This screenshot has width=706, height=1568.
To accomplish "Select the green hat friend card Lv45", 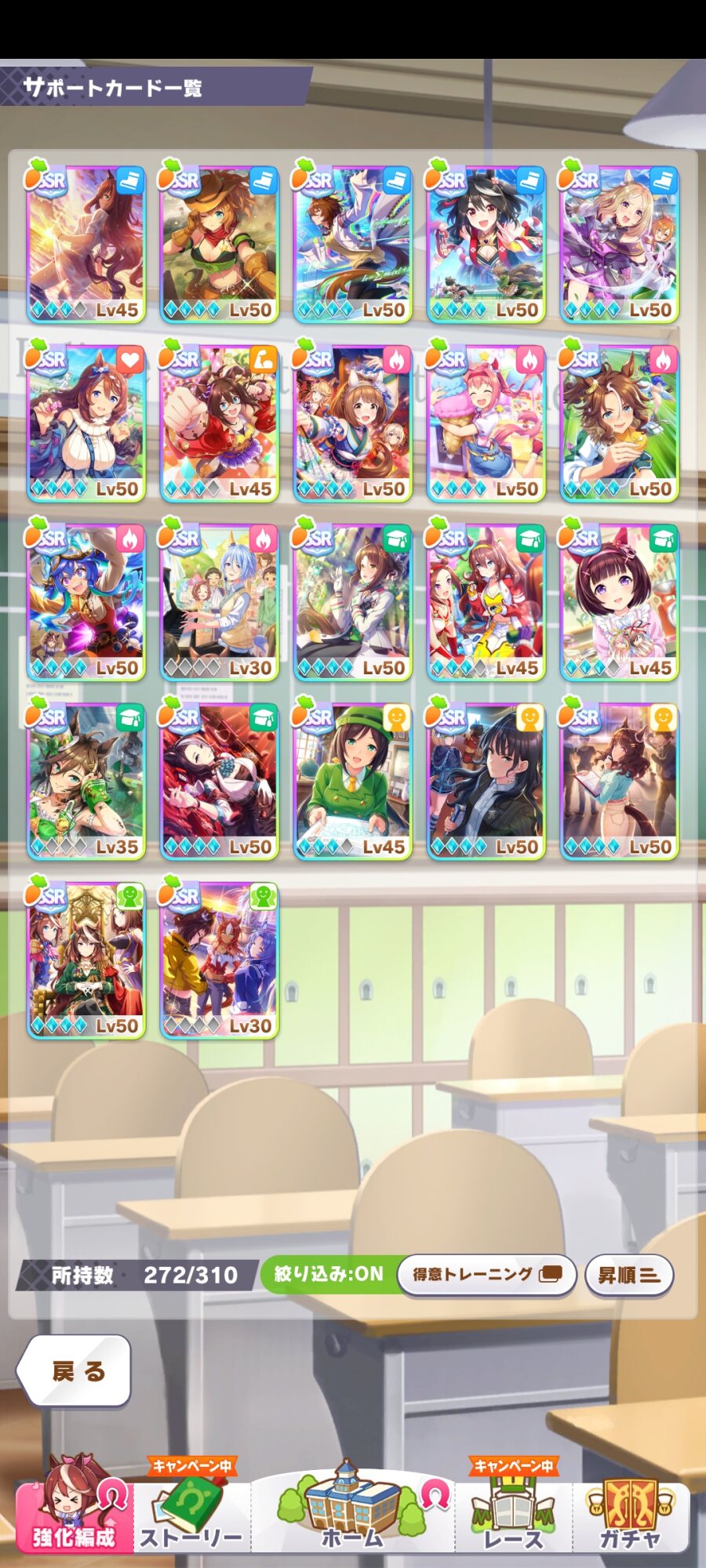I will (x=352, y=779).
